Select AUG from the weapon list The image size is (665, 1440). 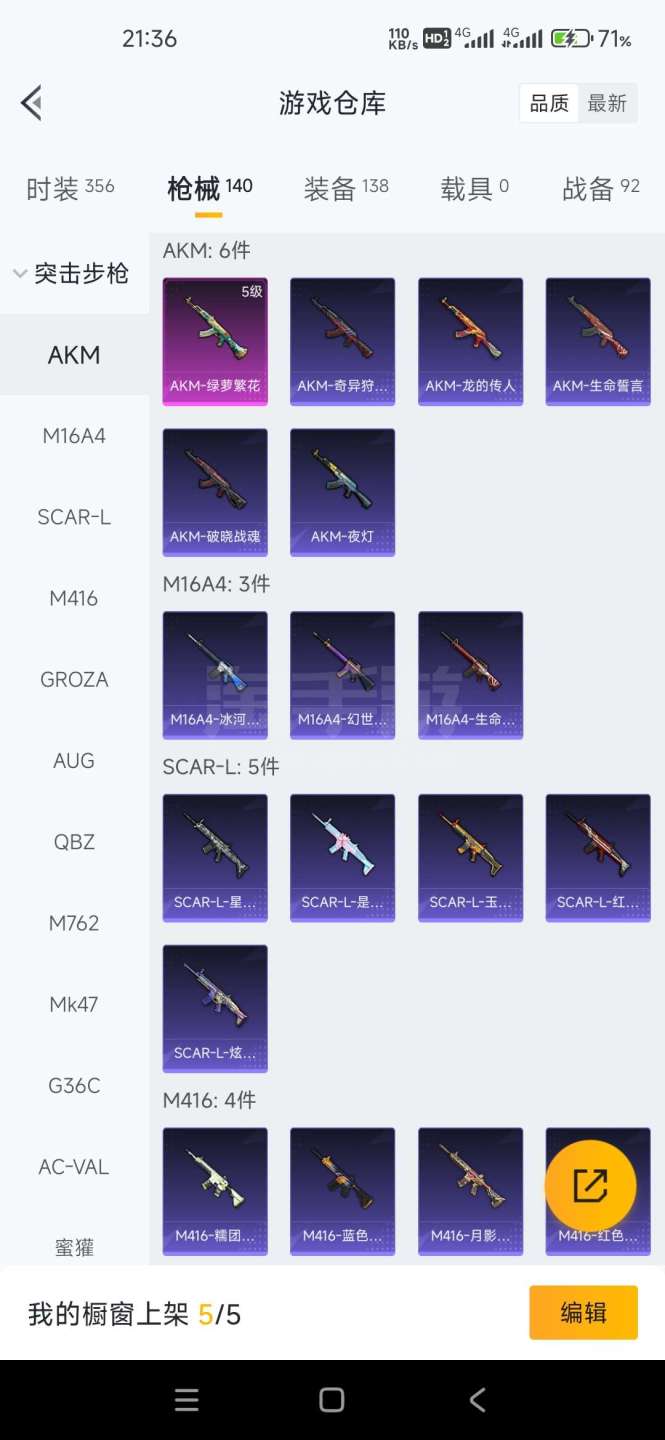coord(74,761)
